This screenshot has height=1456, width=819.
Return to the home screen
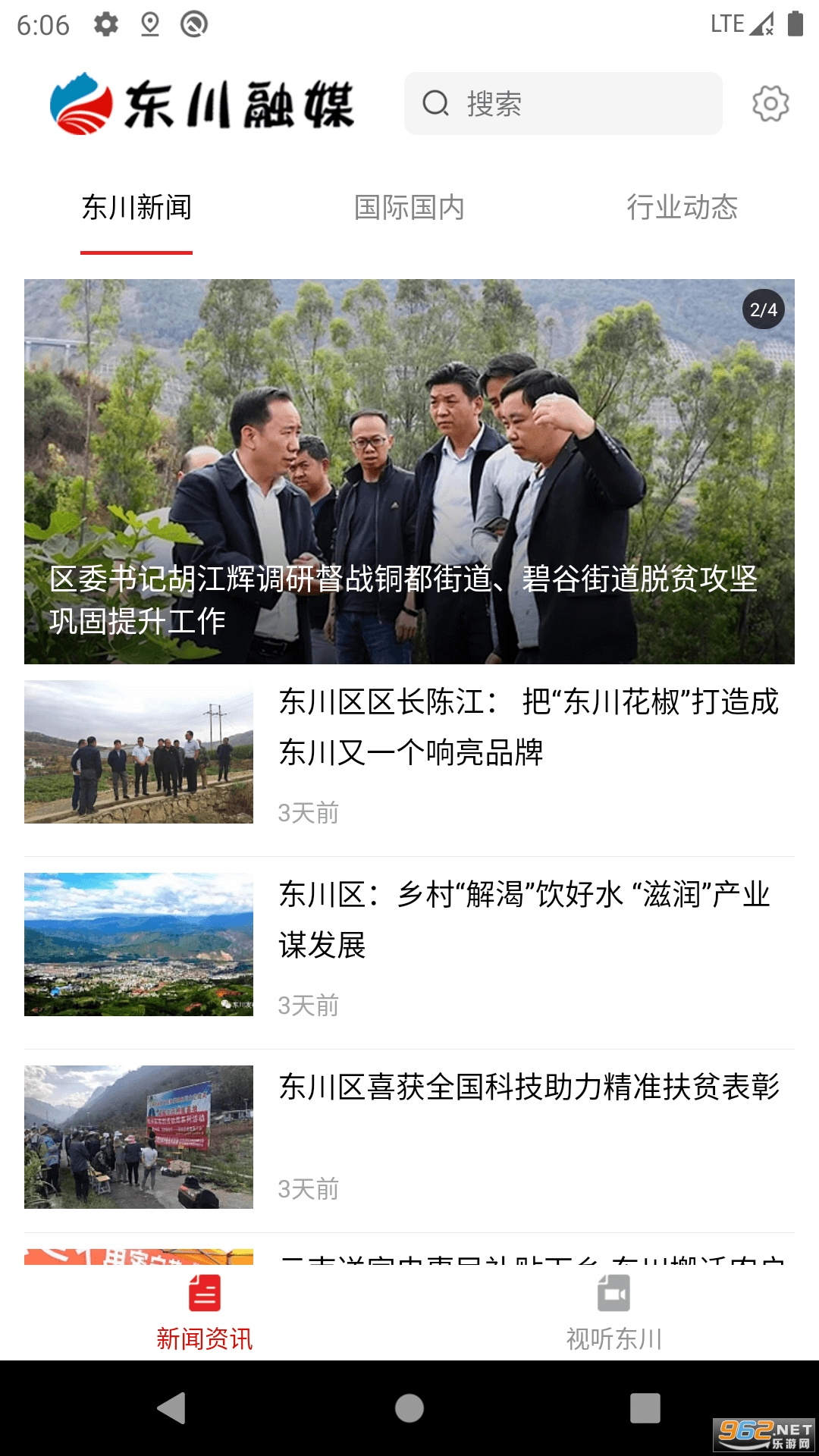pyautogui.click(x=409, y=1408)
